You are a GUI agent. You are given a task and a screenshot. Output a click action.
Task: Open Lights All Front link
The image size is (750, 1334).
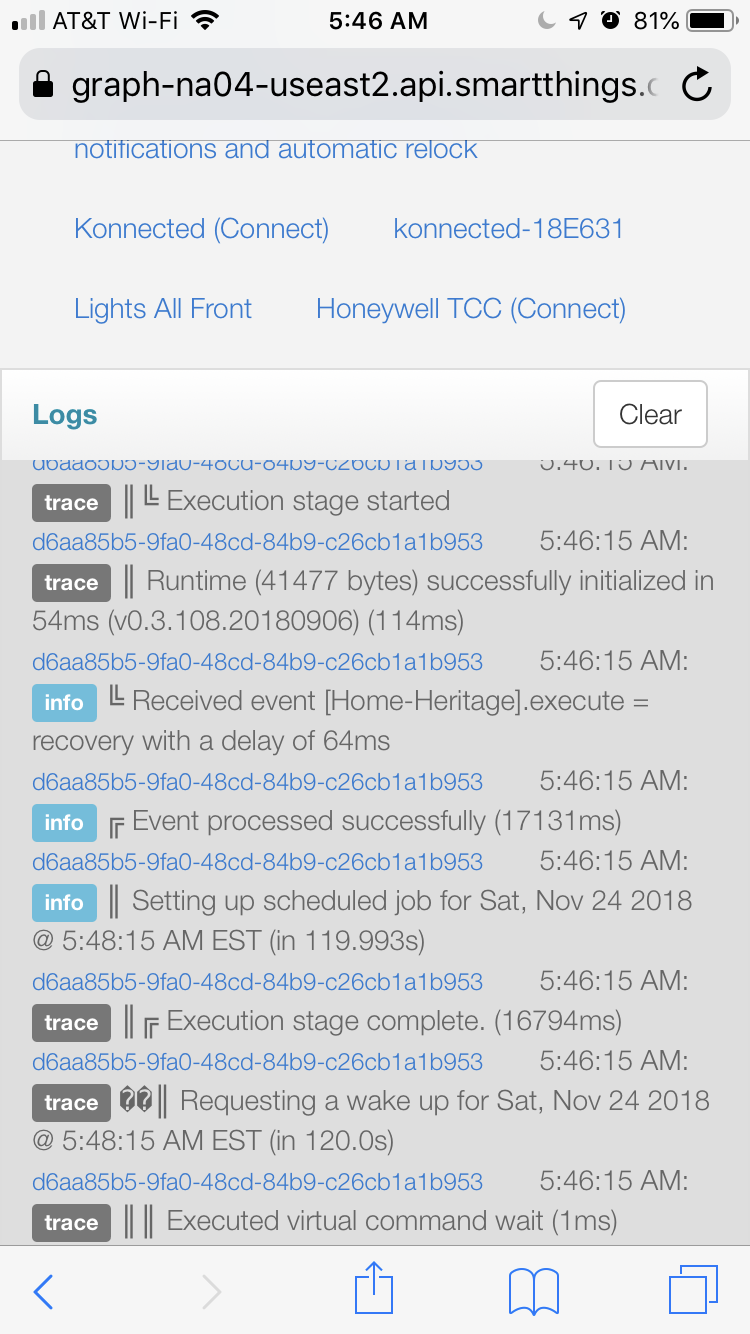click(163, 309)
